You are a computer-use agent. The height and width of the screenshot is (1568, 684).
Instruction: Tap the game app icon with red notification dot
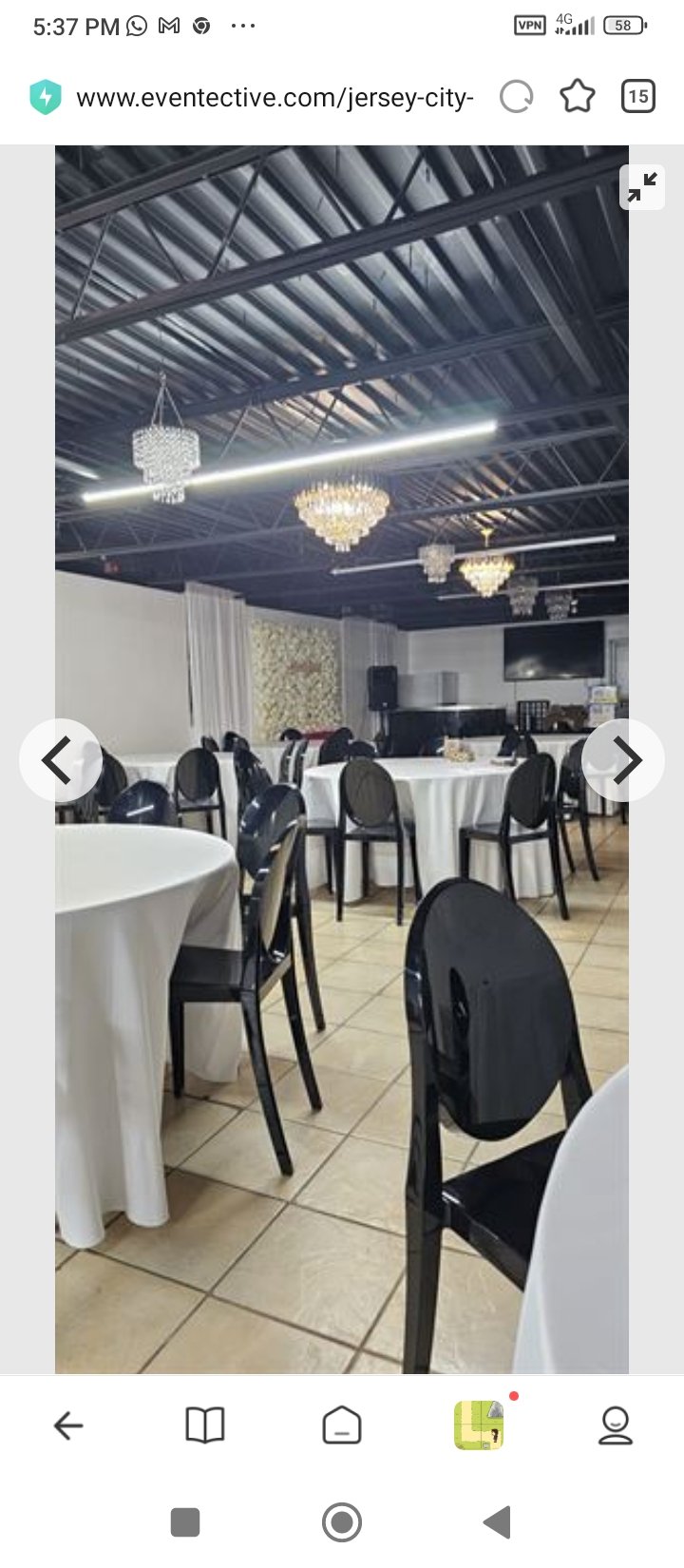[481, 1425]
